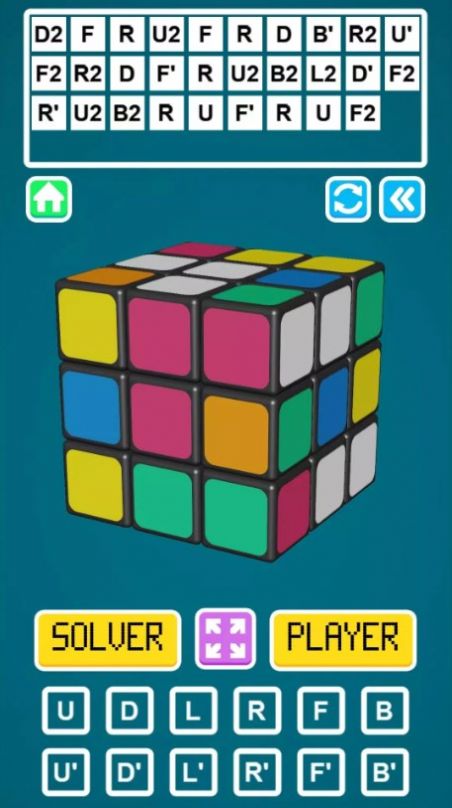The height and width of the screenshot is (808, 452).
Task: Tap the double-arrow rewind icon
Action: point(402,199)
